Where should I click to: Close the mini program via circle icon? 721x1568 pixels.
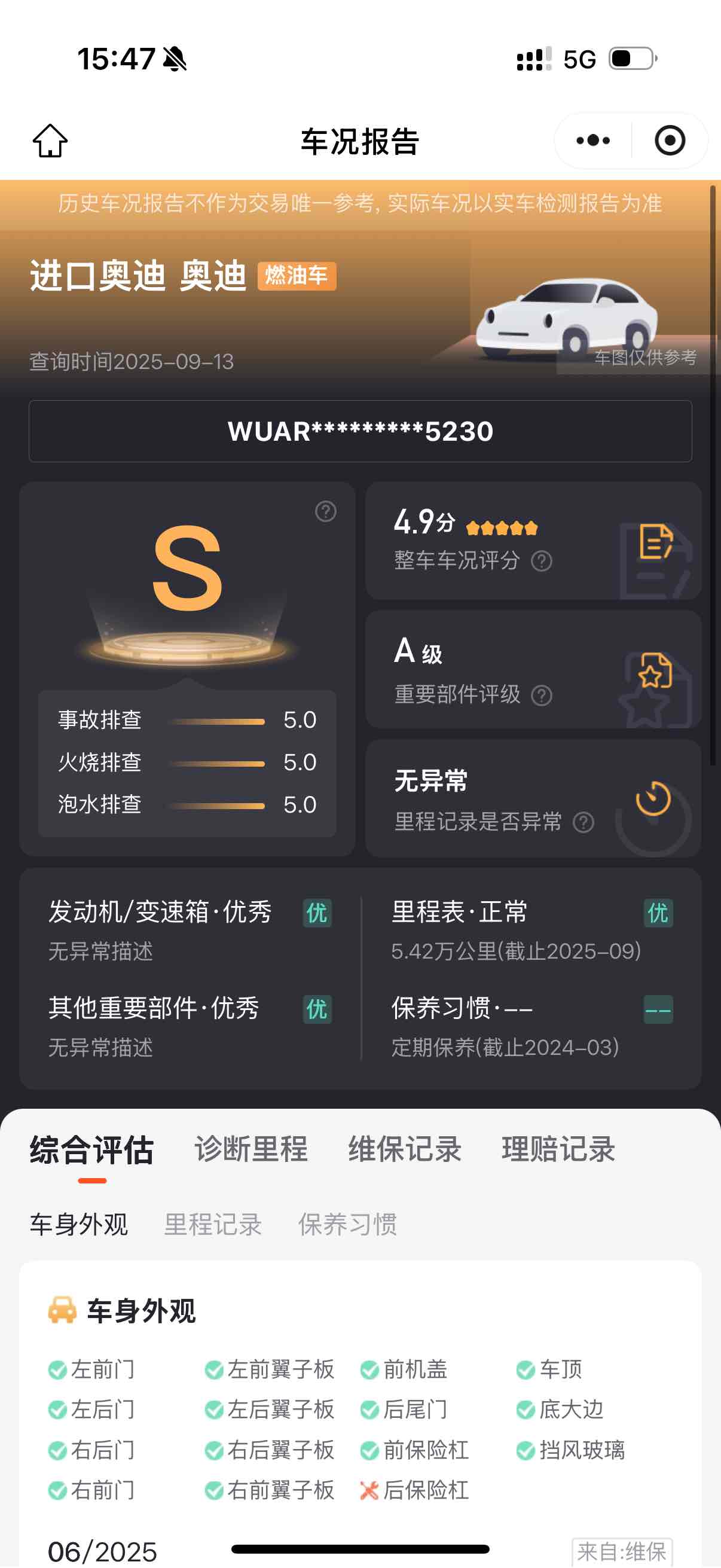click(670, 141)
